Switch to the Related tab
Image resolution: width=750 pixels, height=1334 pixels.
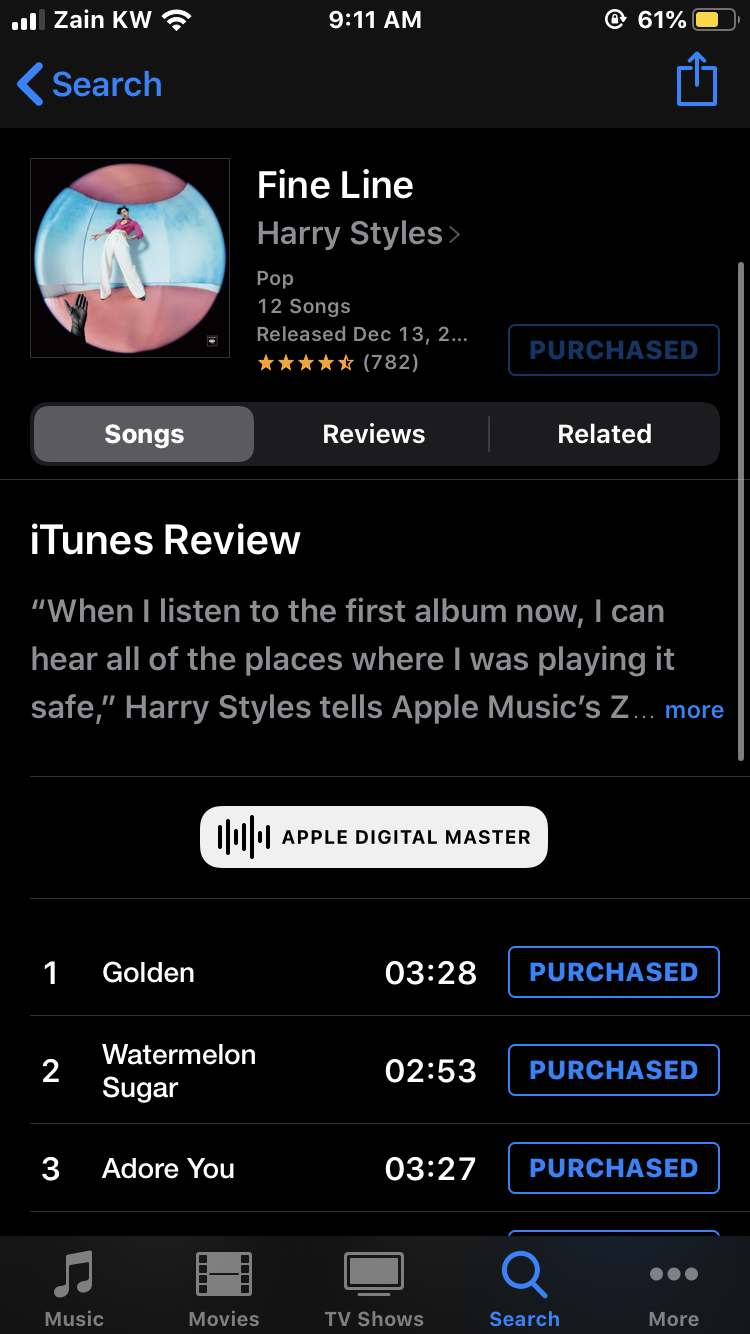click(604, 434)
